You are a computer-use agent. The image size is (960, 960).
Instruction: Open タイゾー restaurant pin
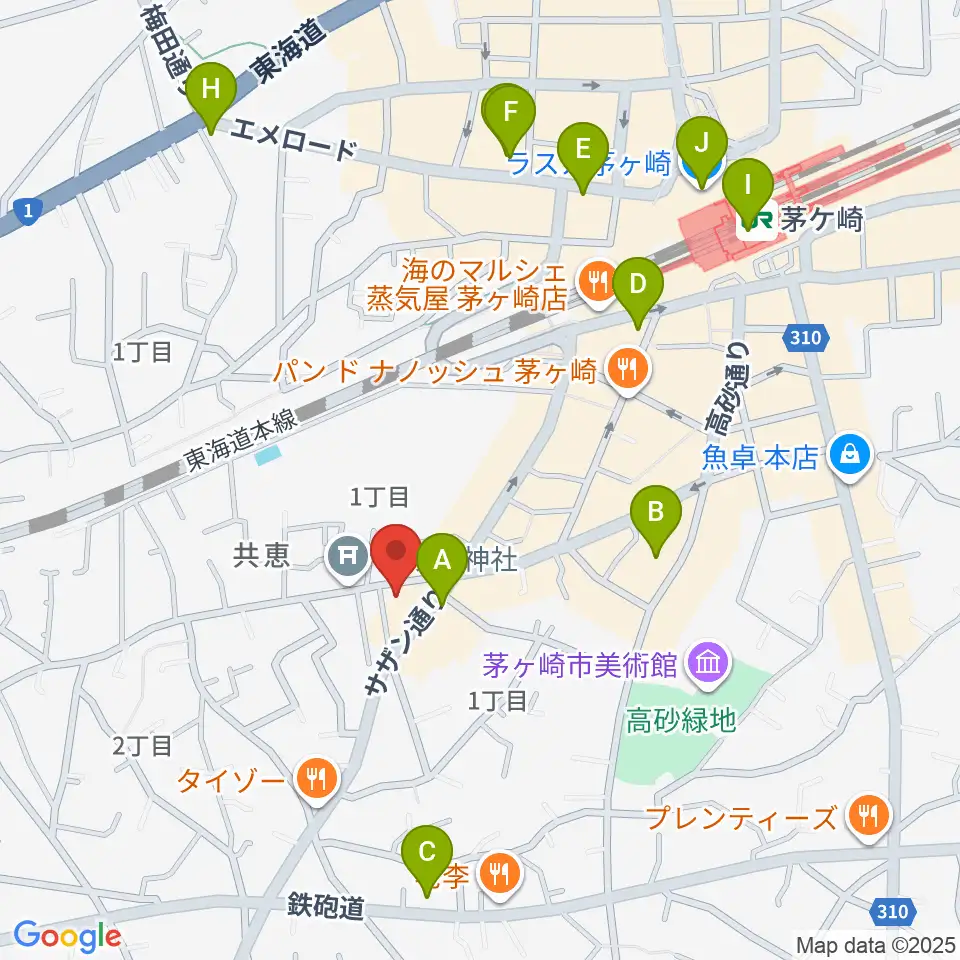[317, 781]
